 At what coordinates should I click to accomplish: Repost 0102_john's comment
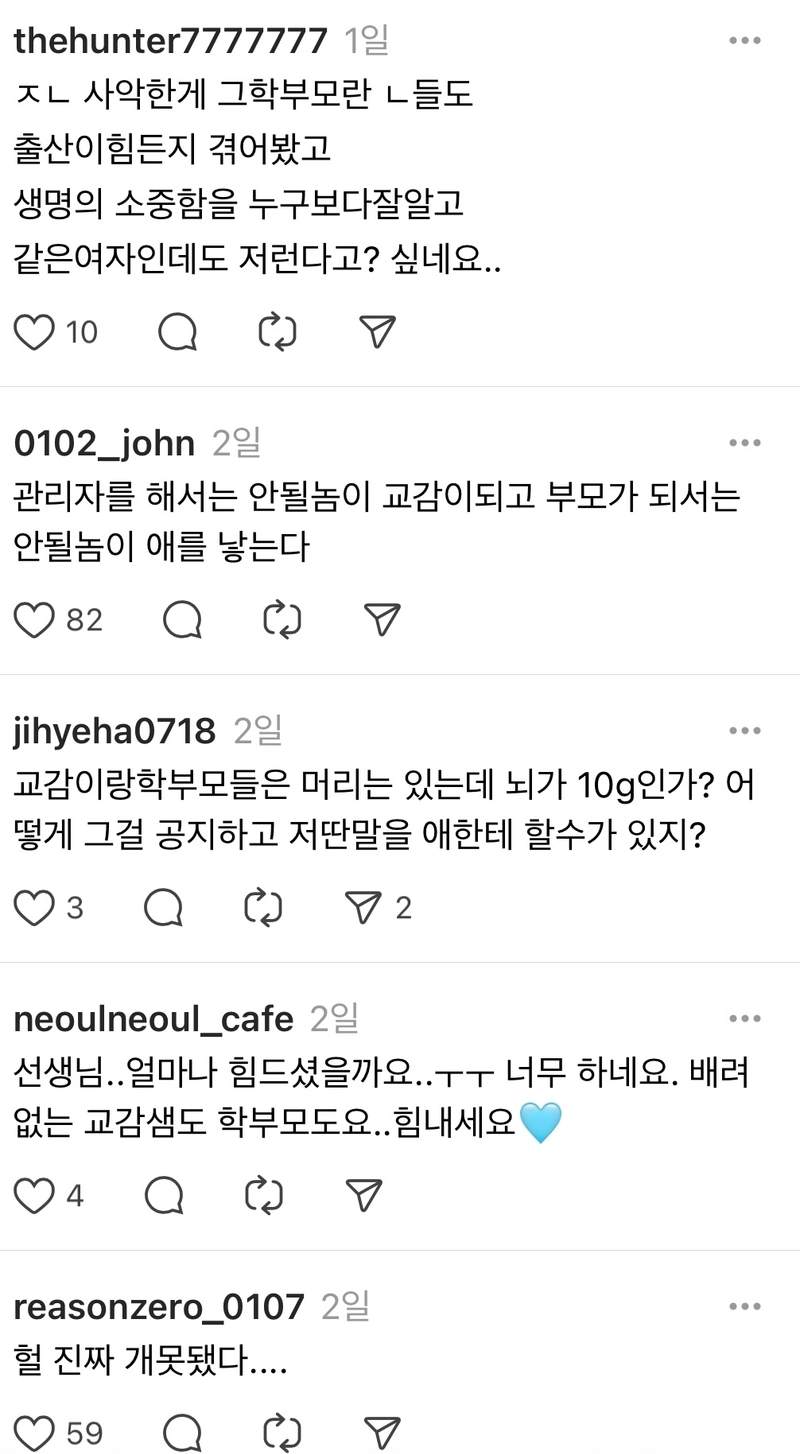(x=282, y=620)
